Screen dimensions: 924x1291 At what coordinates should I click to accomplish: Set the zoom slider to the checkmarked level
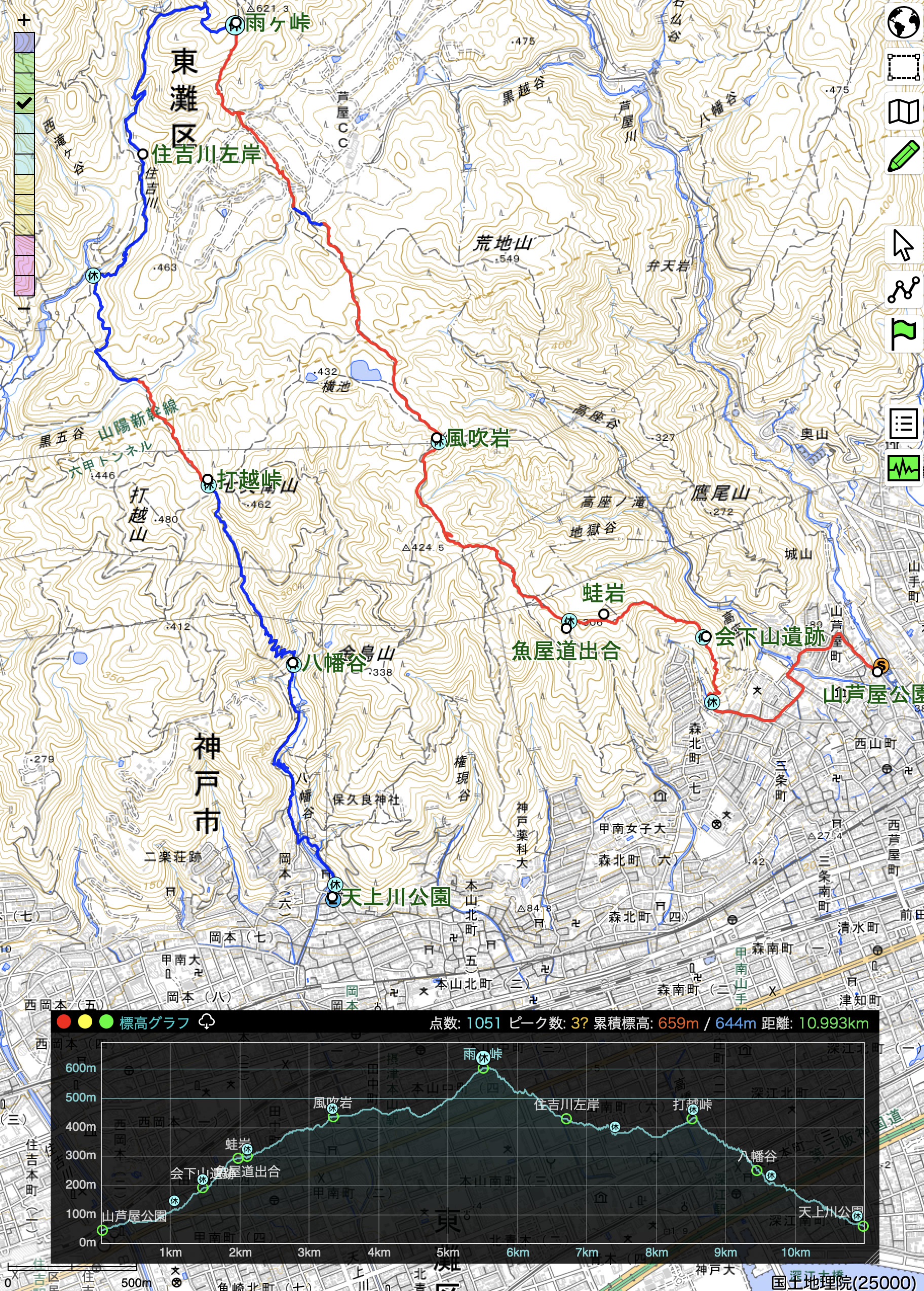[24, 103]
